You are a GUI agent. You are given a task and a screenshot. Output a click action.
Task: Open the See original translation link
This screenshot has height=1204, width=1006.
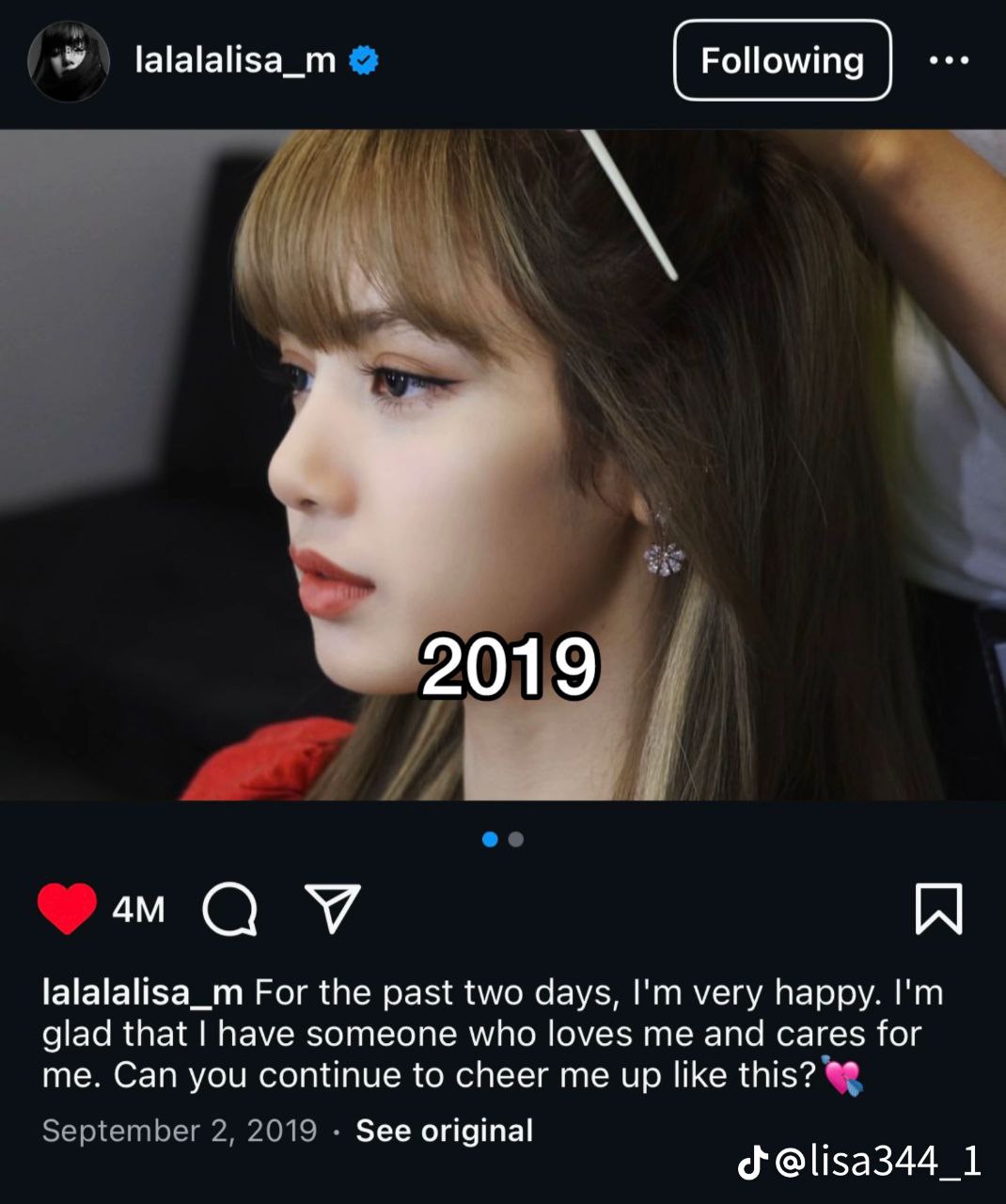443,1131
